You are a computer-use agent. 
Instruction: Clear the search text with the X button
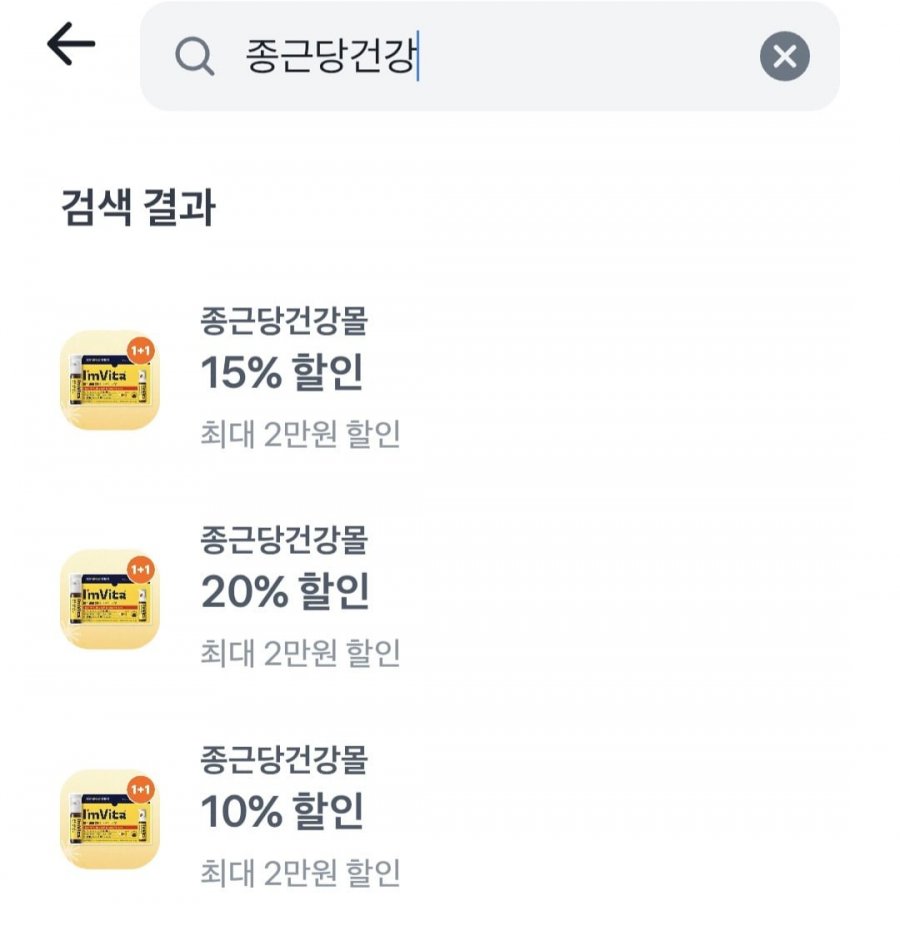784,57
